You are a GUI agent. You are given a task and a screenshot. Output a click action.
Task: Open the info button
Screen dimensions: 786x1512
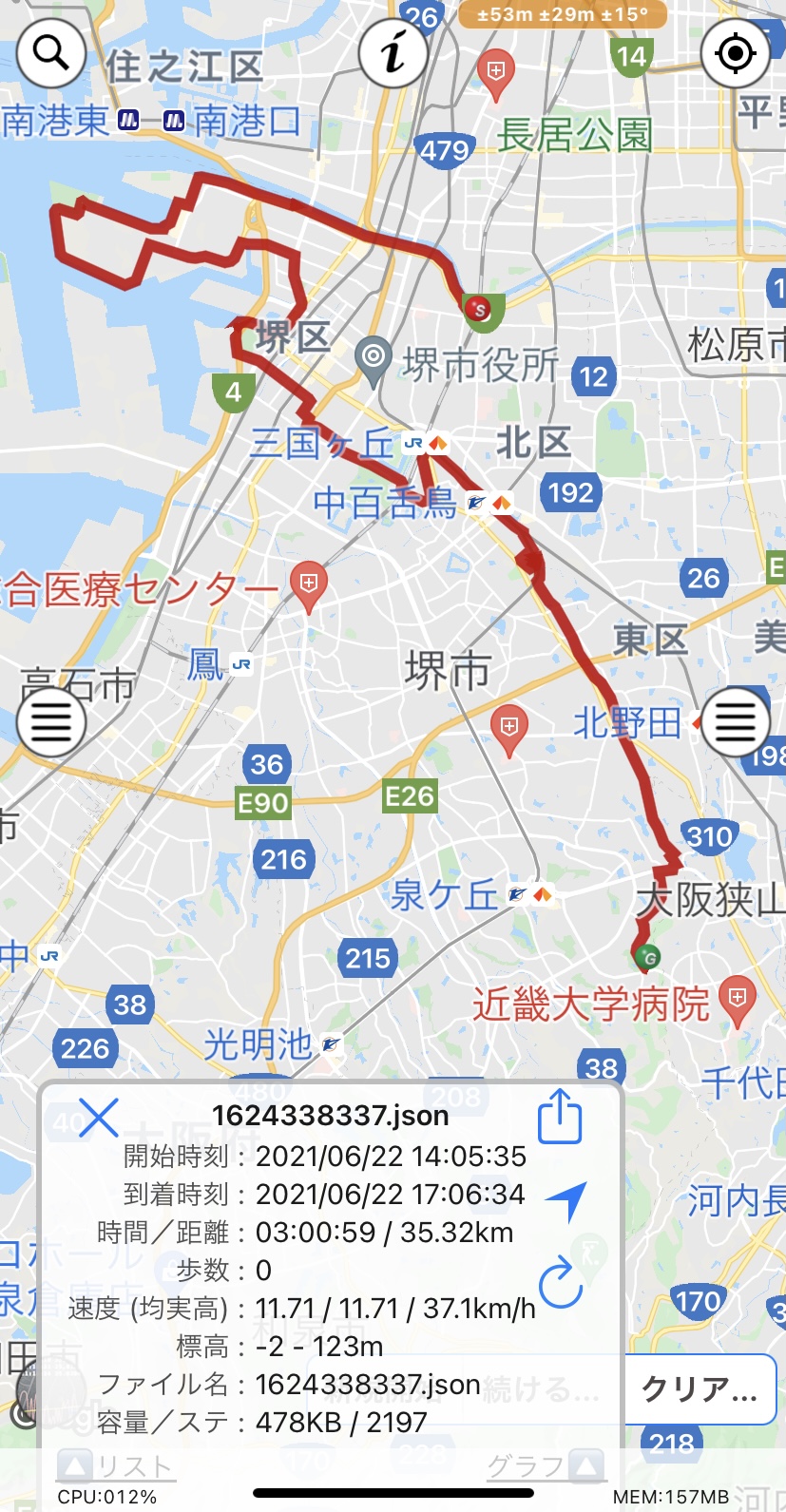(393, 53)
